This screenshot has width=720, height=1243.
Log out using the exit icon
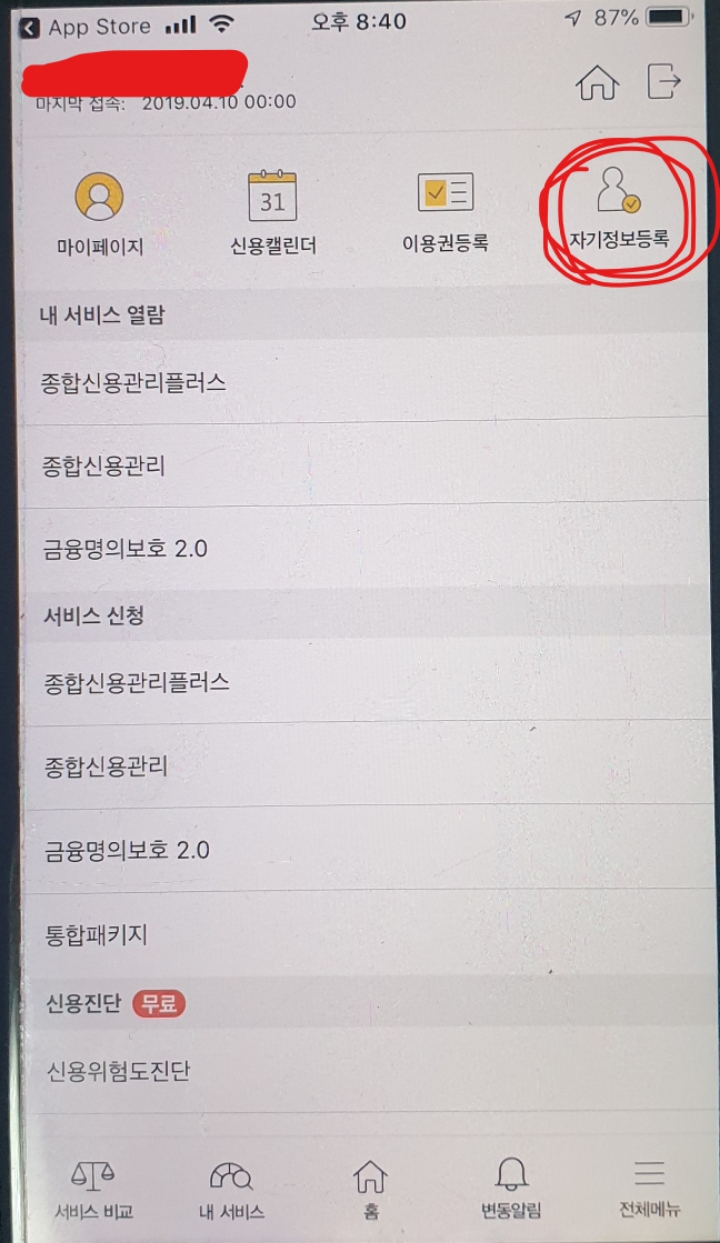click(x=664, y=81)
